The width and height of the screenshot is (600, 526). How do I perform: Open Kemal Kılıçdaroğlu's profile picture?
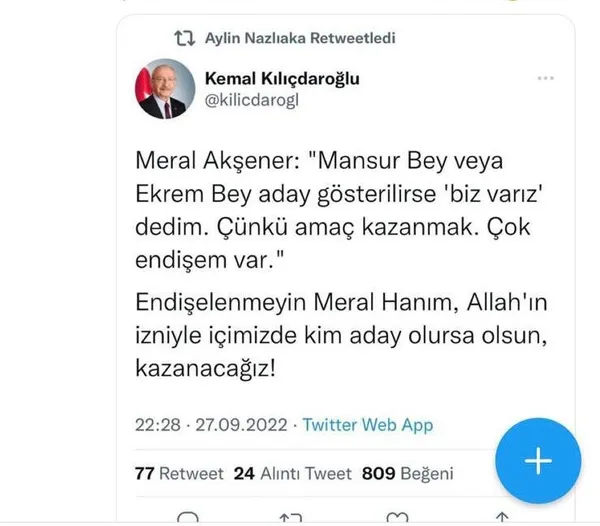coord(163,88)
